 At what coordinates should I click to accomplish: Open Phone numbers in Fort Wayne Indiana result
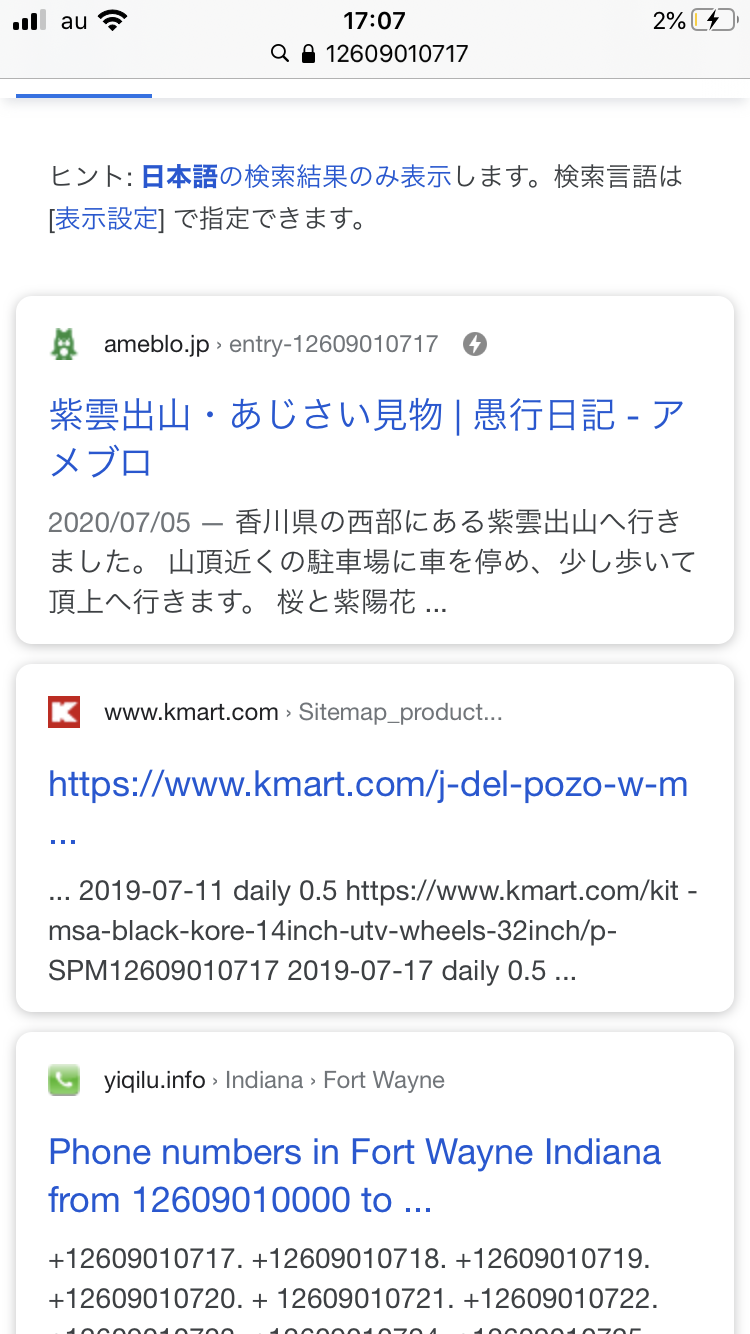354,1175
